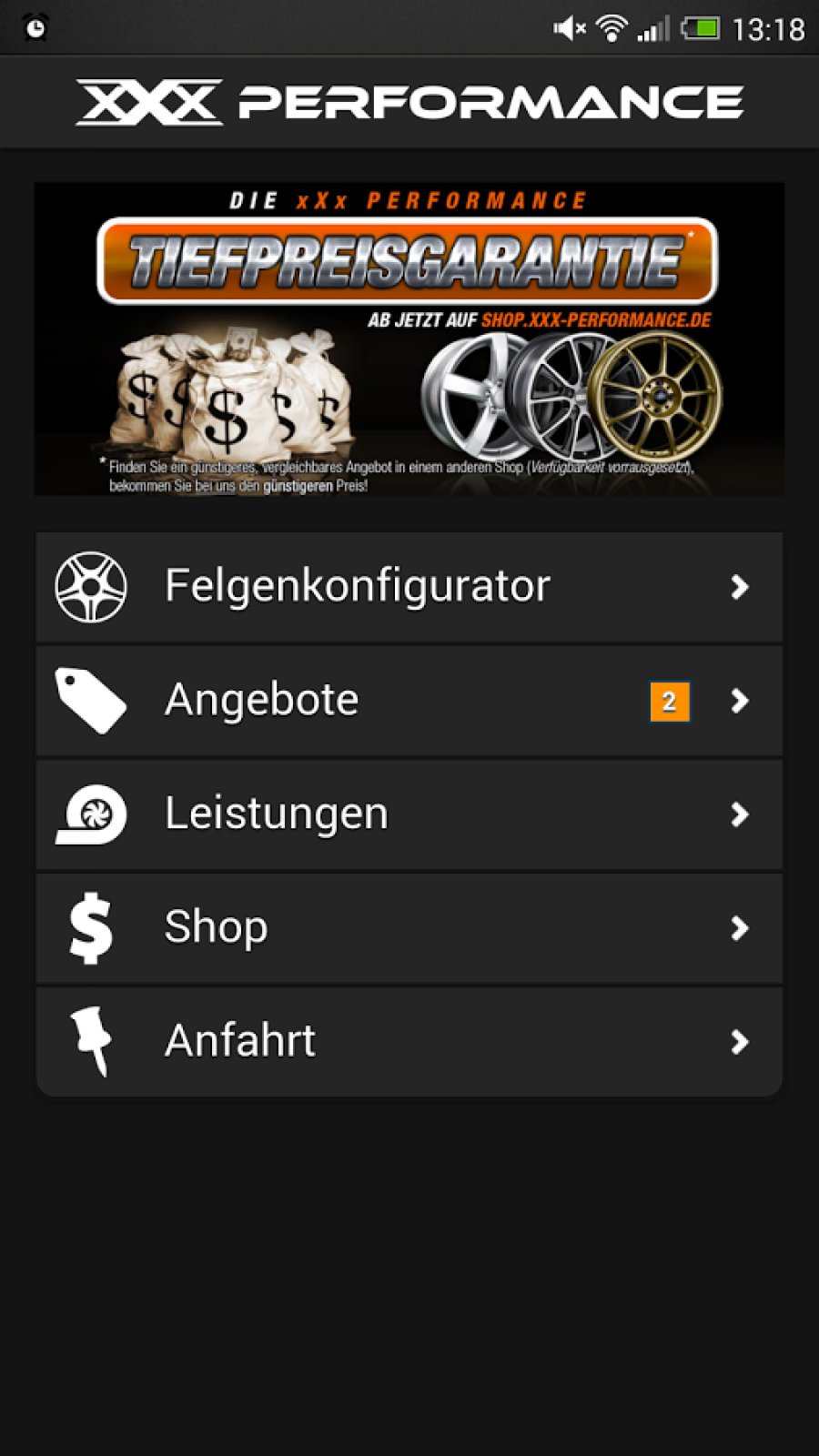Open the Felgenkonfigurator menu
Screen dimensions: 819x1456
pyautogui.click(x=409, y=587)
